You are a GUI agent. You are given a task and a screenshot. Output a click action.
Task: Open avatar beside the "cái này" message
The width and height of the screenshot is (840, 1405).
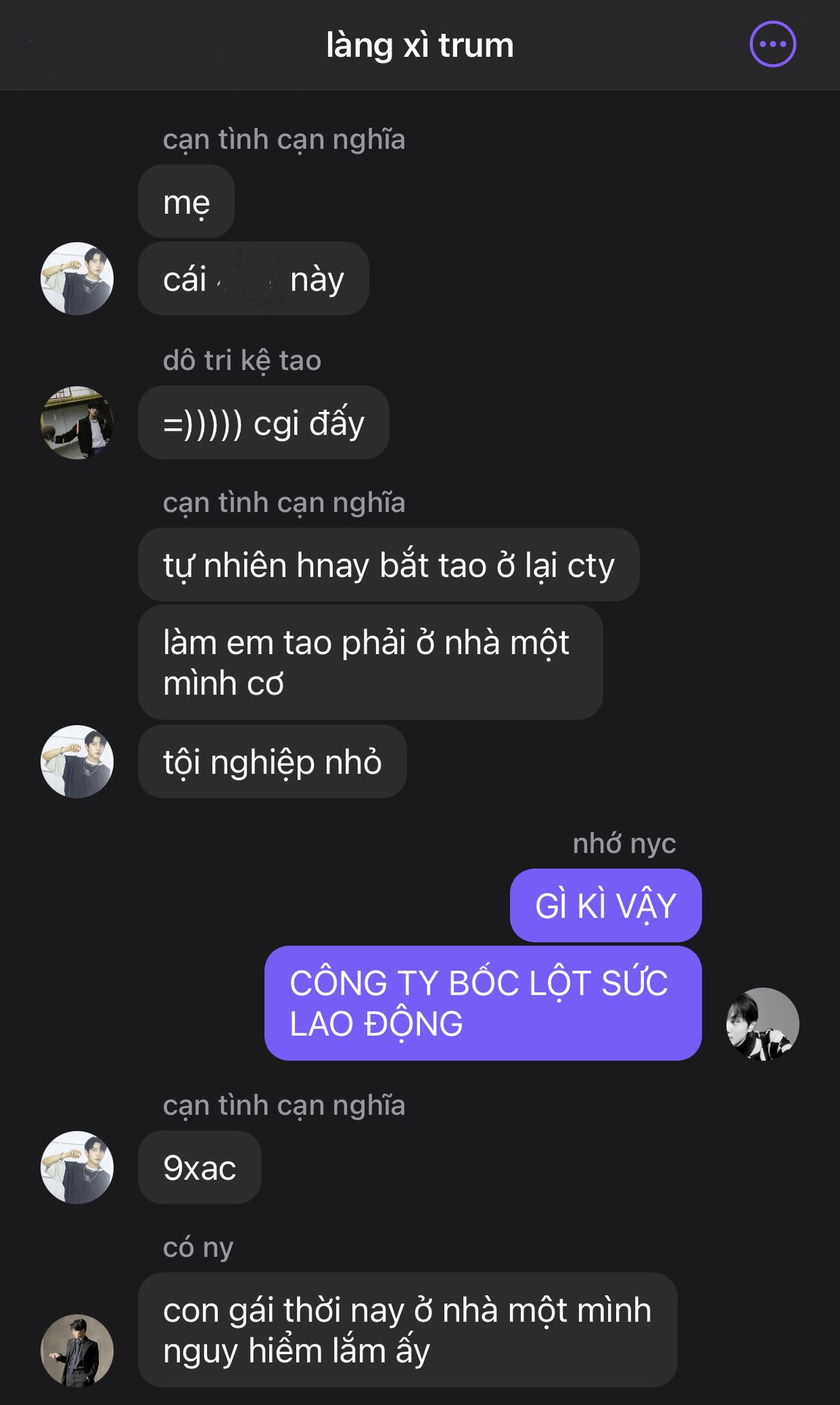[77, 279]
